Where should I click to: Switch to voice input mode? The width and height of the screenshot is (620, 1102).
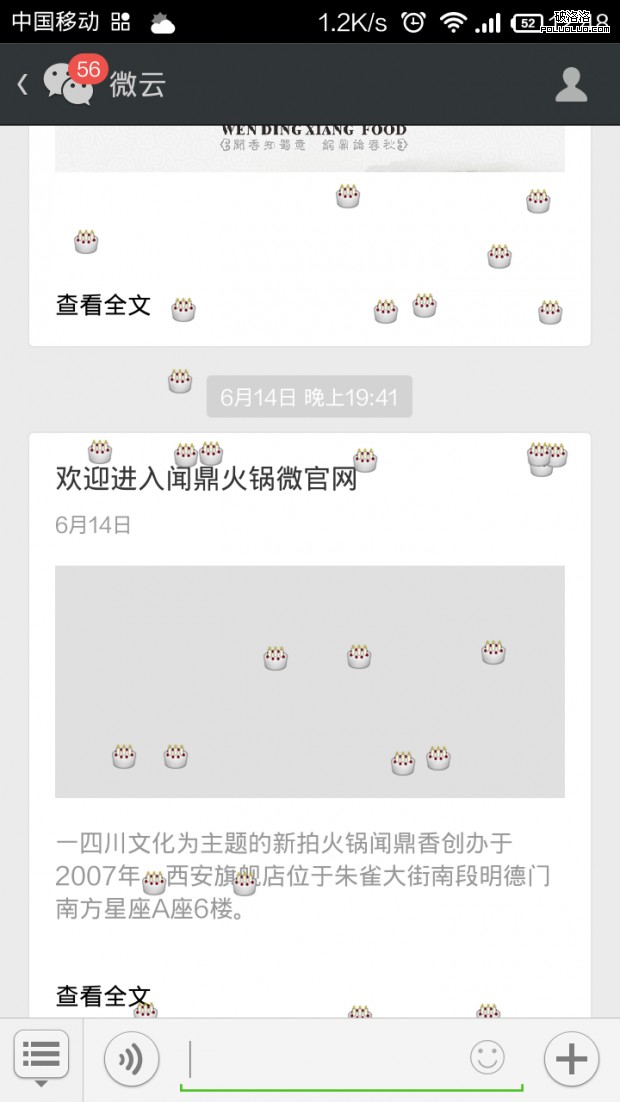[x=131, y=1058]
